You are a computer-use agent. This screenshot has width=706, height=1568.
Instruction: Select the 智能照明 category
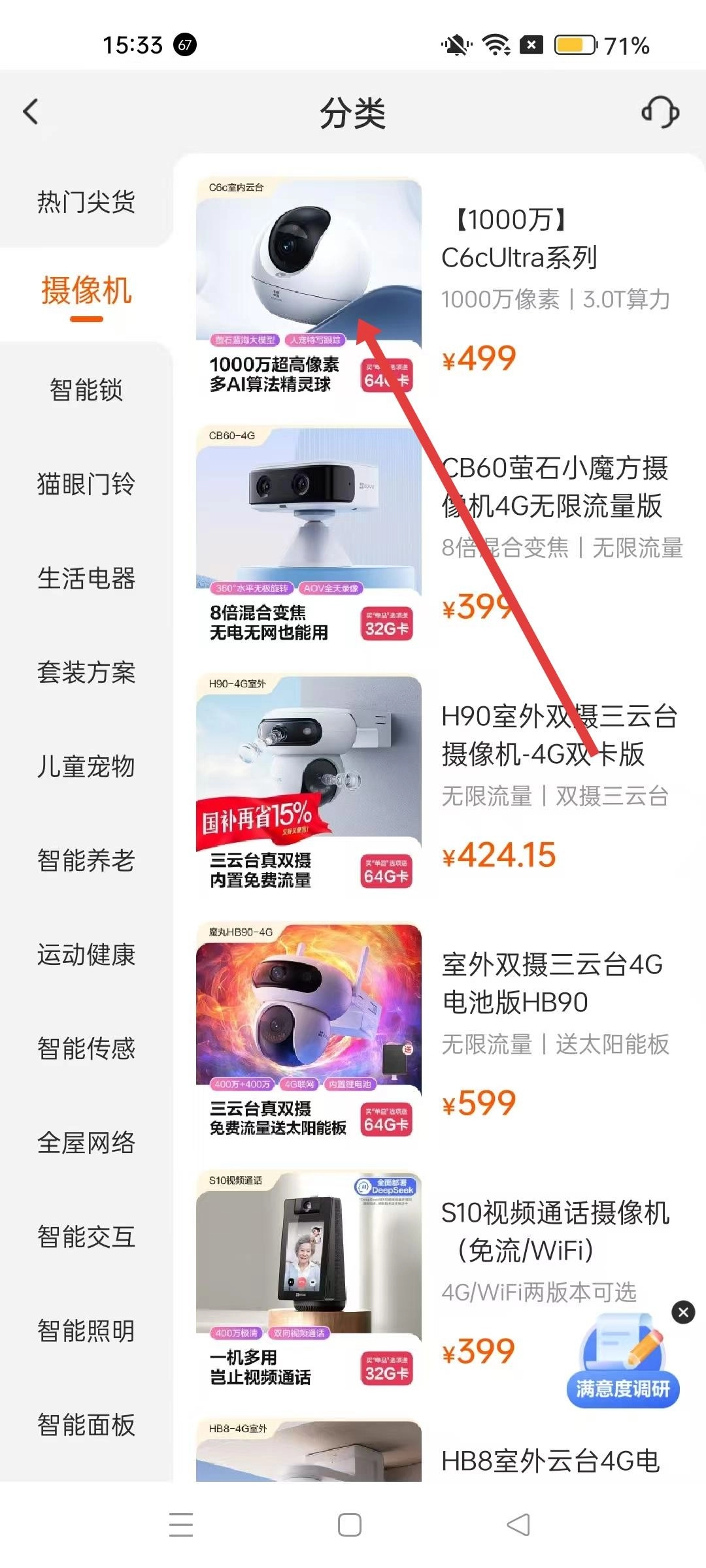click(x=86, y=1331)
